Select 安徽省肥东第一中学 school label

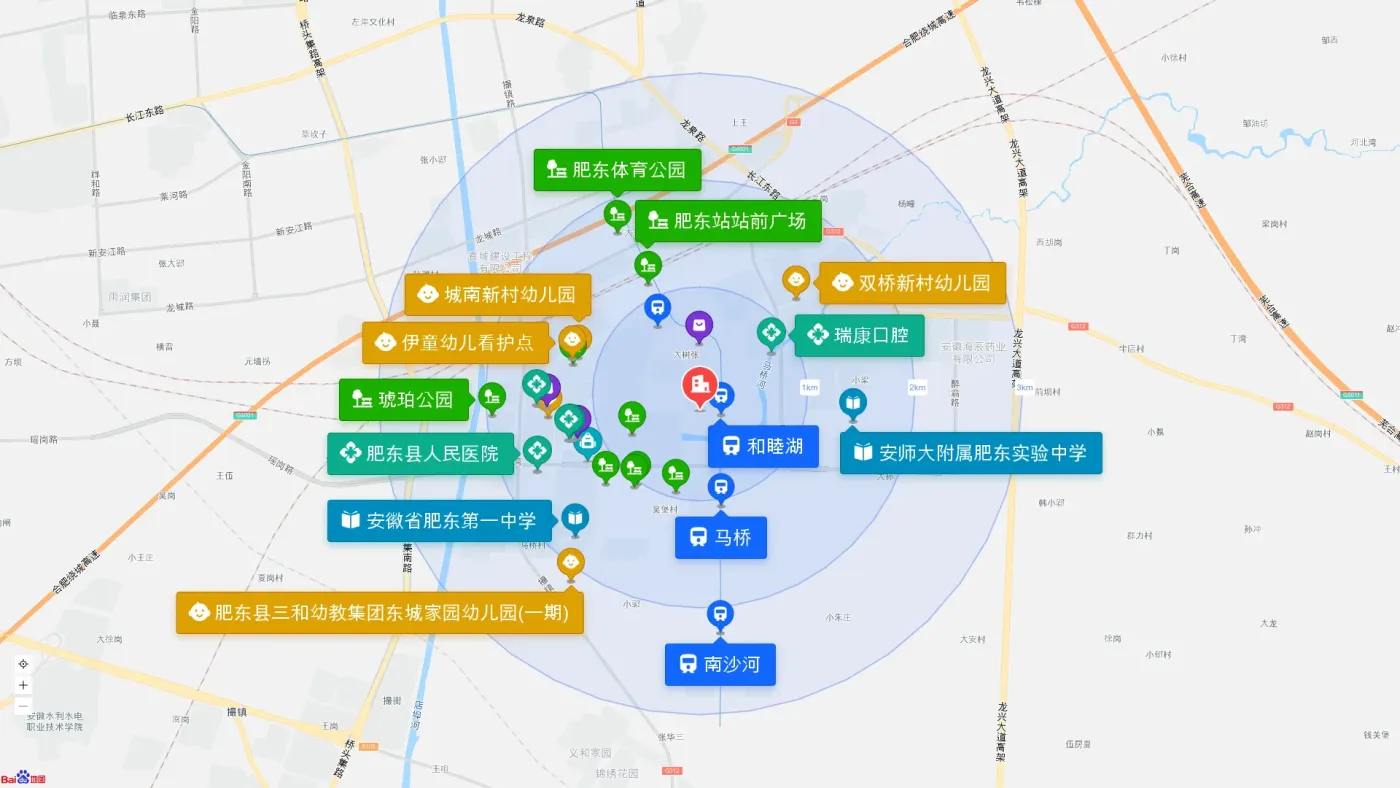coord(439,521)
